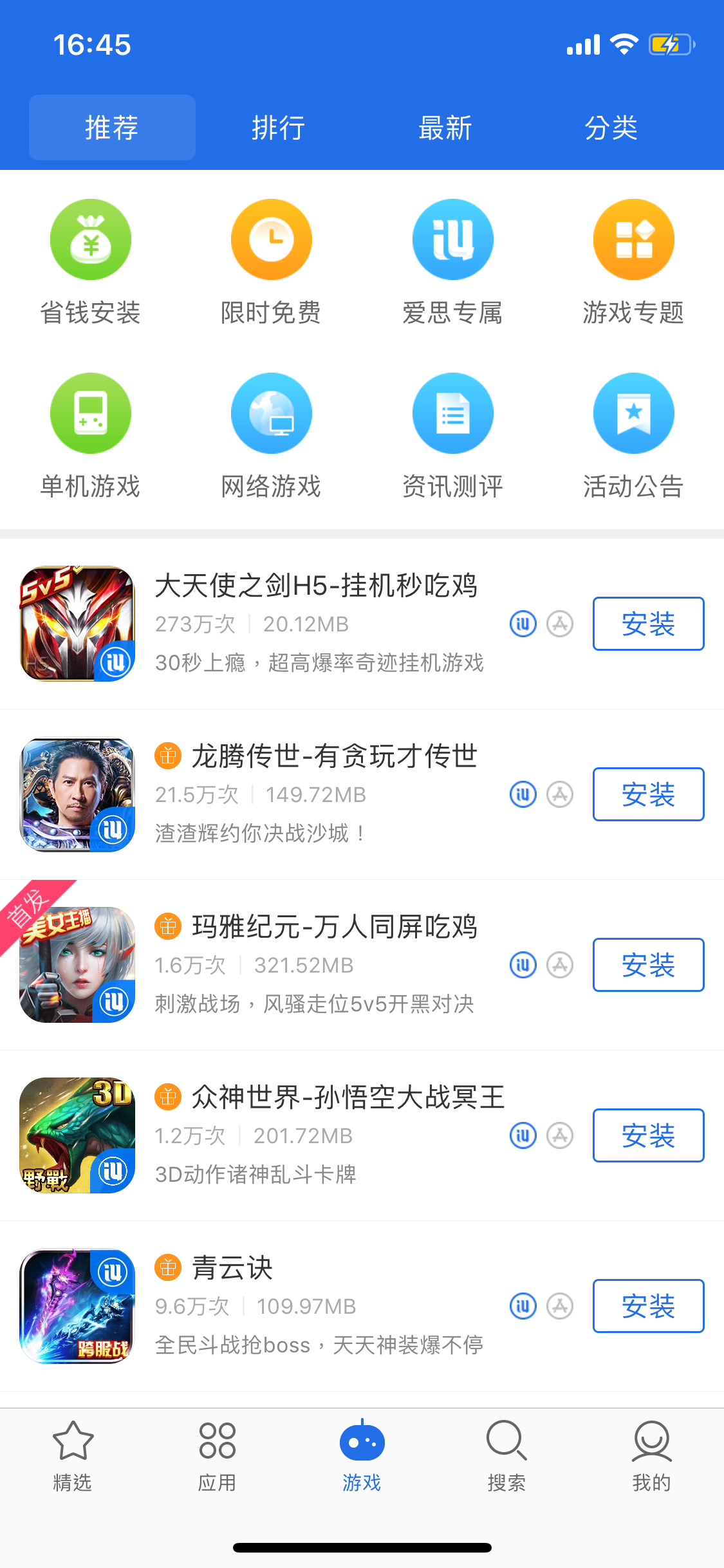Open 网络游戏 category
This screenshot has height=1568, width=724.
[x=271, y=434]
